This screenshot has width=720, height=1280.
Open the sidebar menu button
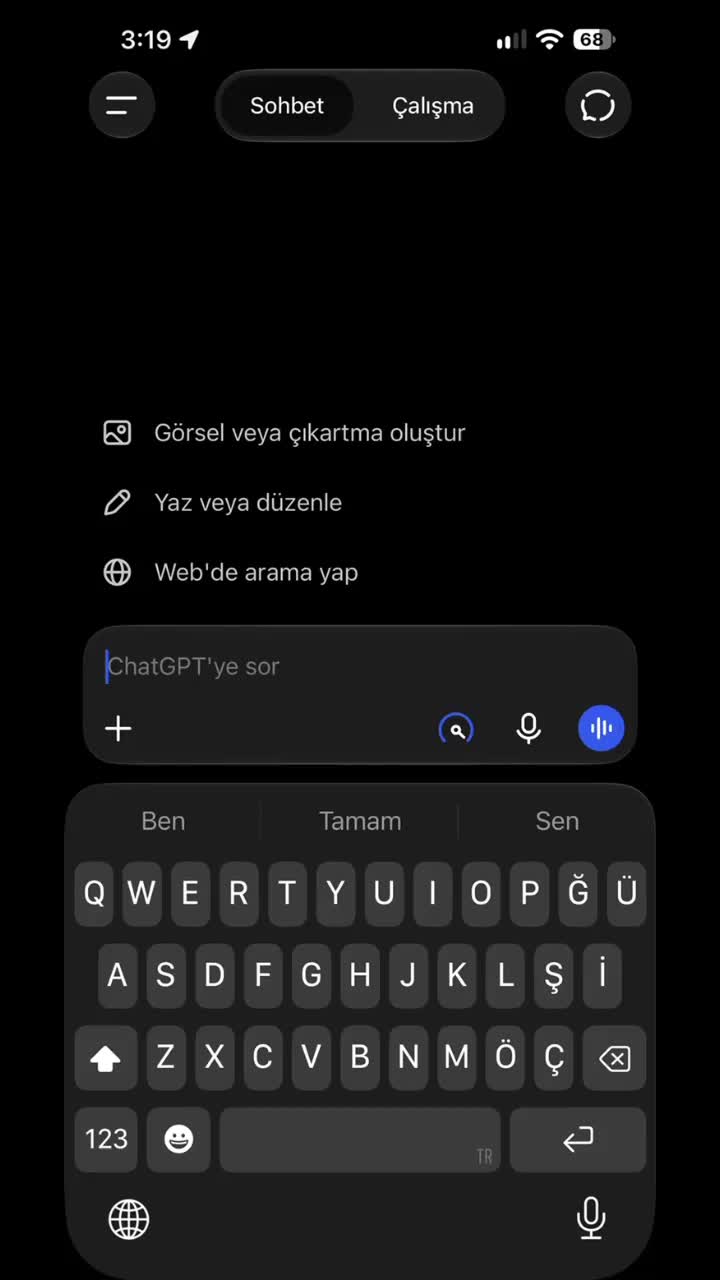pyautogui.click(x=121, y=105)
